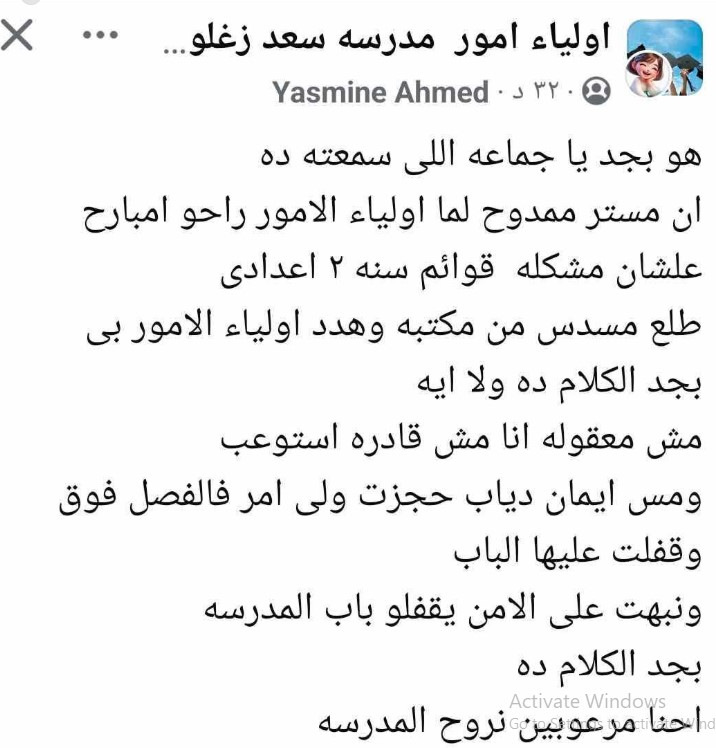This screenshot has height=748, width=716.
Task: Tap the group avatar picture
Action: click(x=663, y=59)
